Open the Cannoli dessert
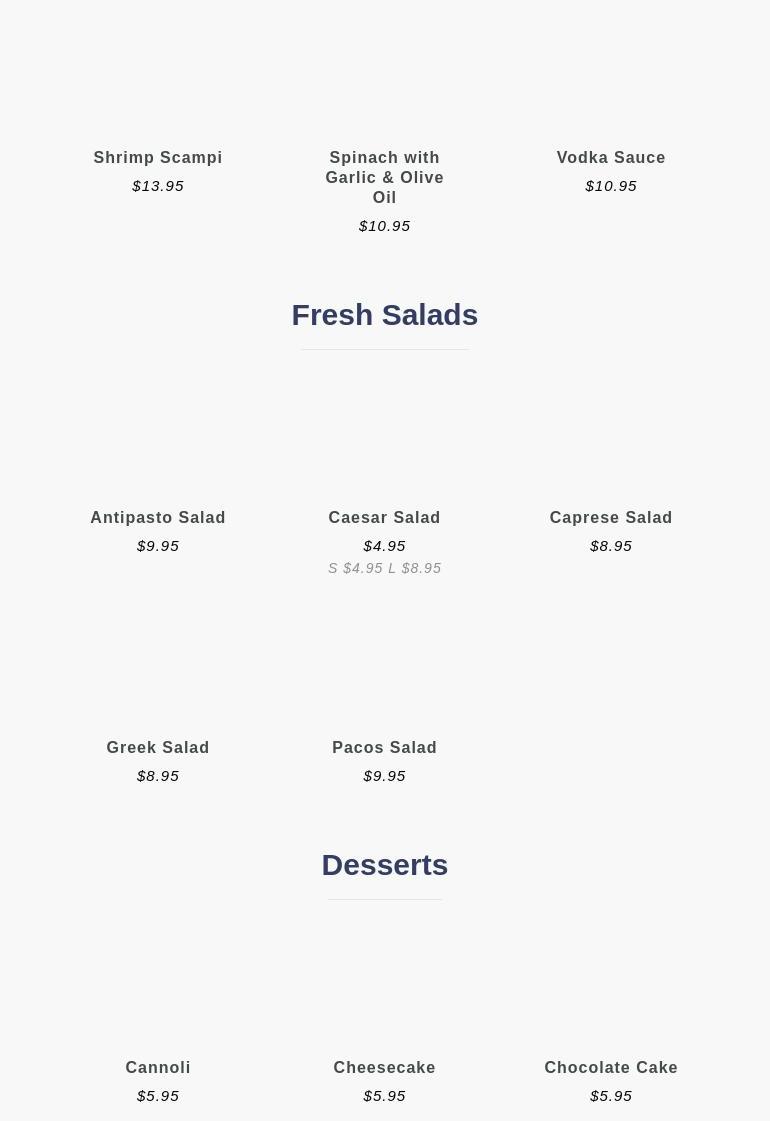 tap(158, 1068)
